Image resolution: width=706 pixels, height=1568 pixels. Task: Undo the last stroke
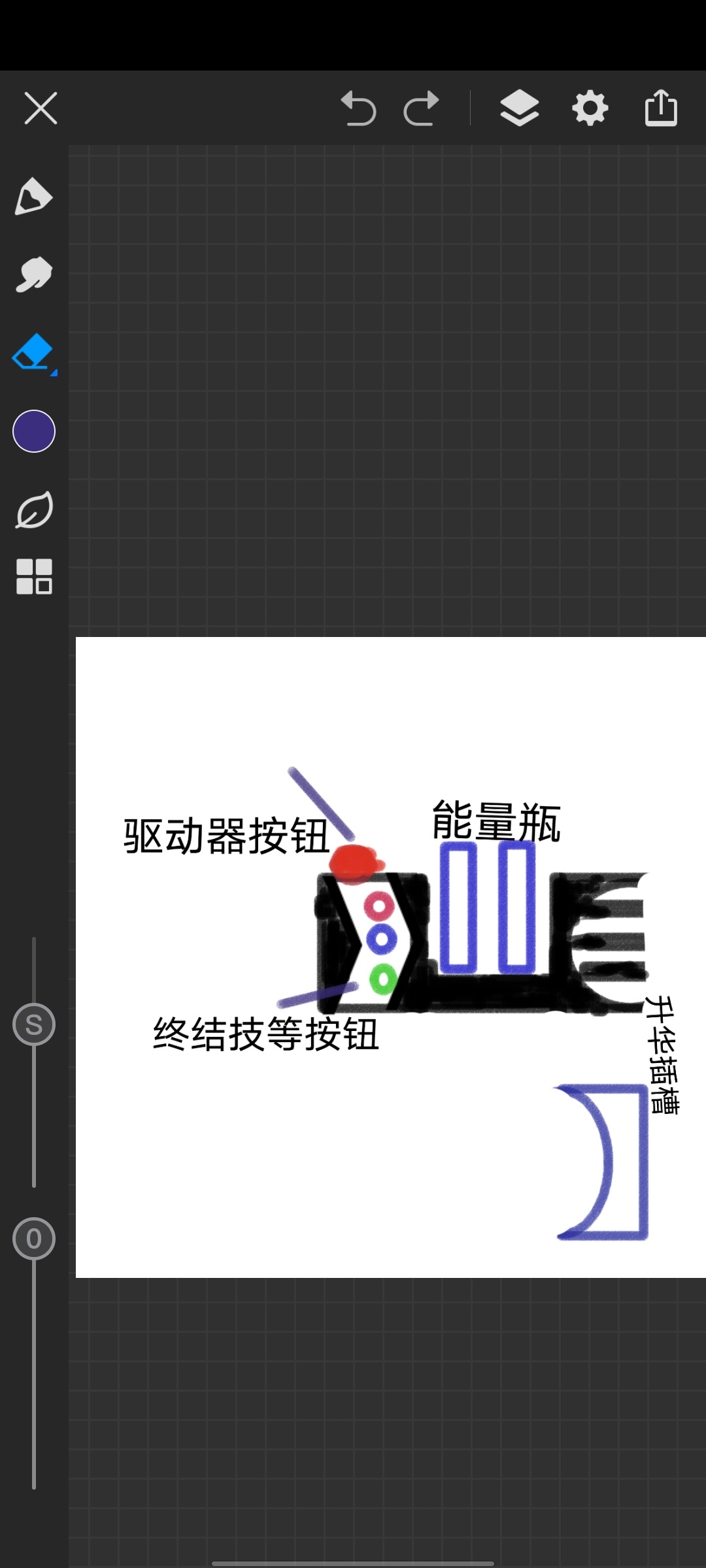click(358, 108)
